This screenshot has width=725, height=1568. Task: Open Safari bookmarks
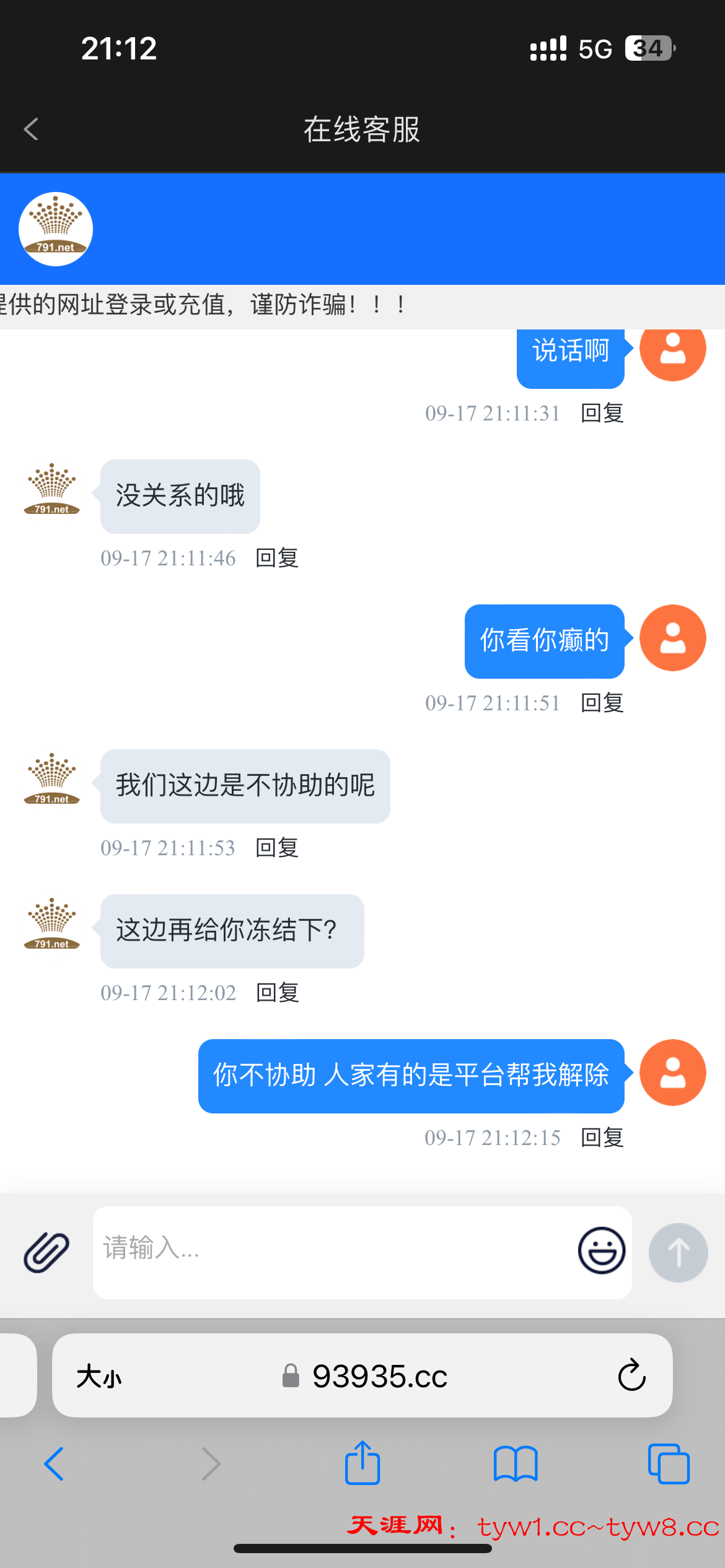click(515, 1464)
